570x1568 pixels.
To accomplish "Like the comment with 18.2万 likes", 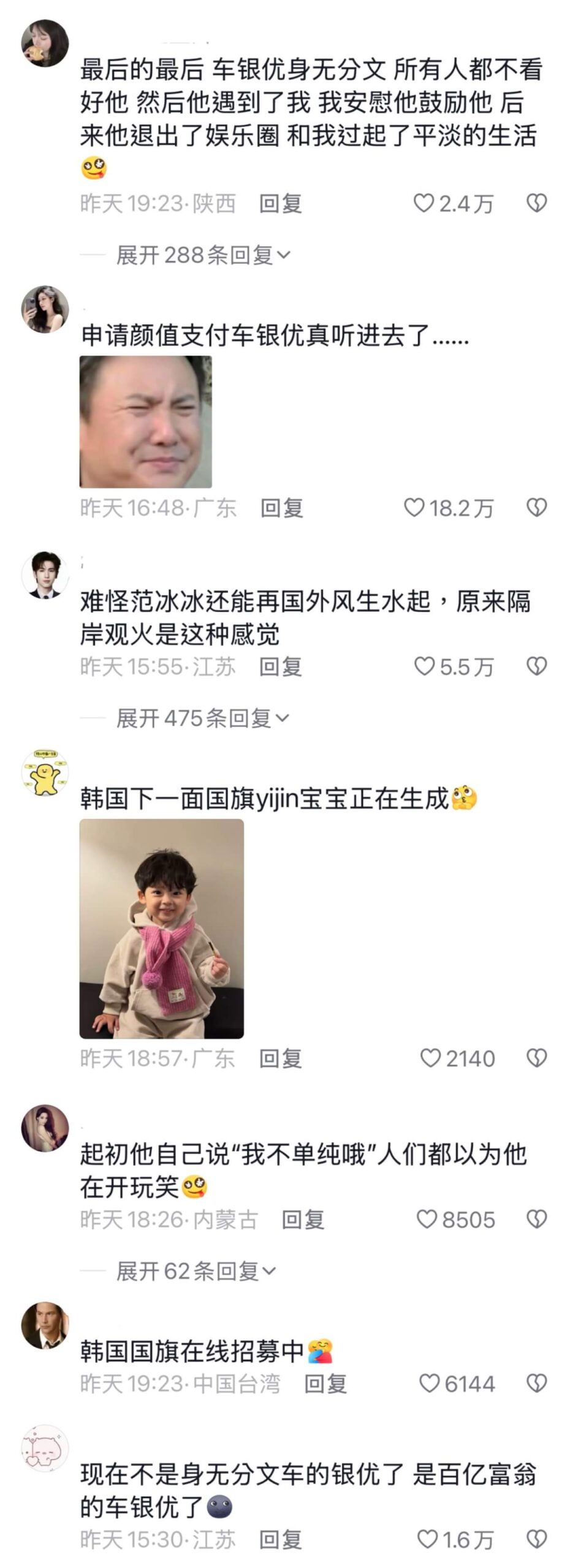I will [415, 507].
